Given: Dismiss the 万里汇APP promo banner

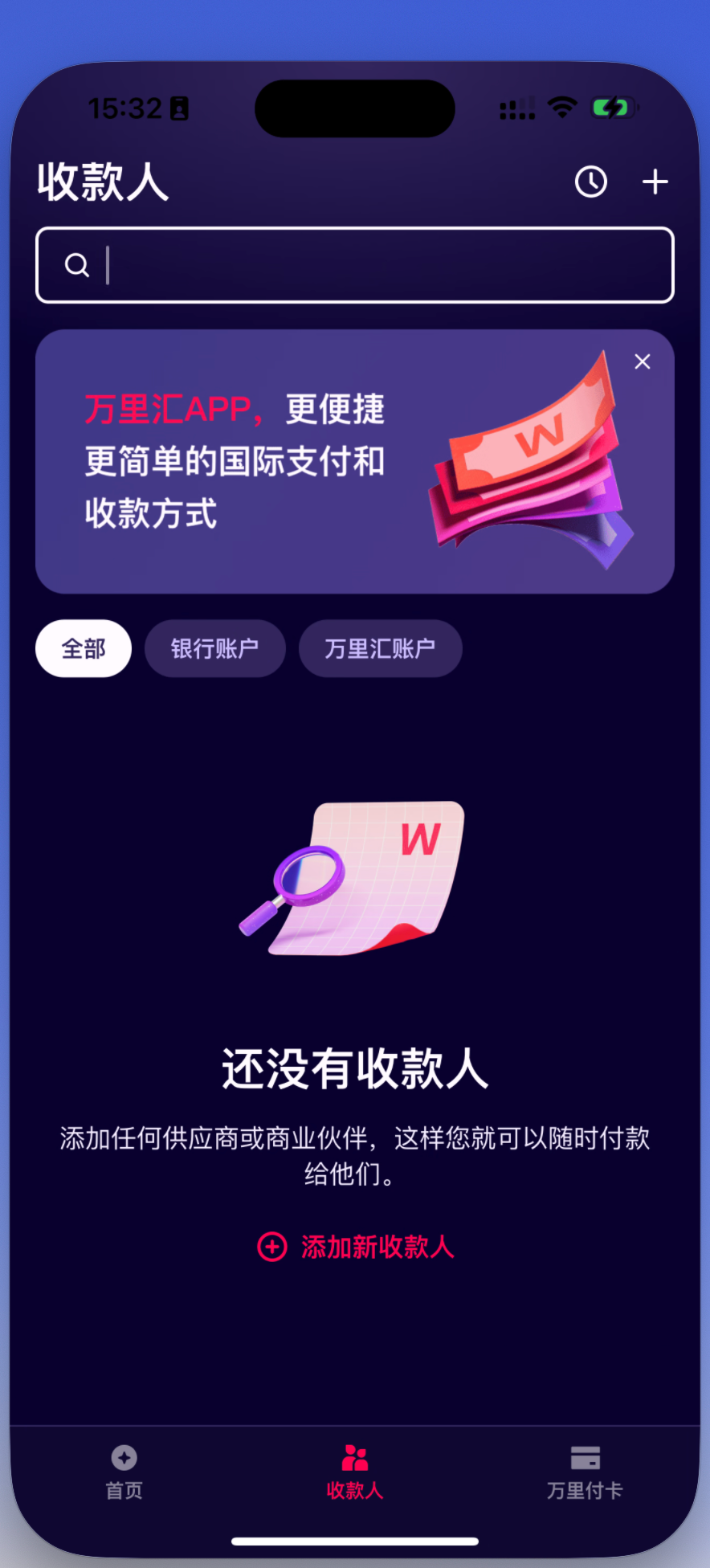Looking at the screenshot, I should 643,361.
